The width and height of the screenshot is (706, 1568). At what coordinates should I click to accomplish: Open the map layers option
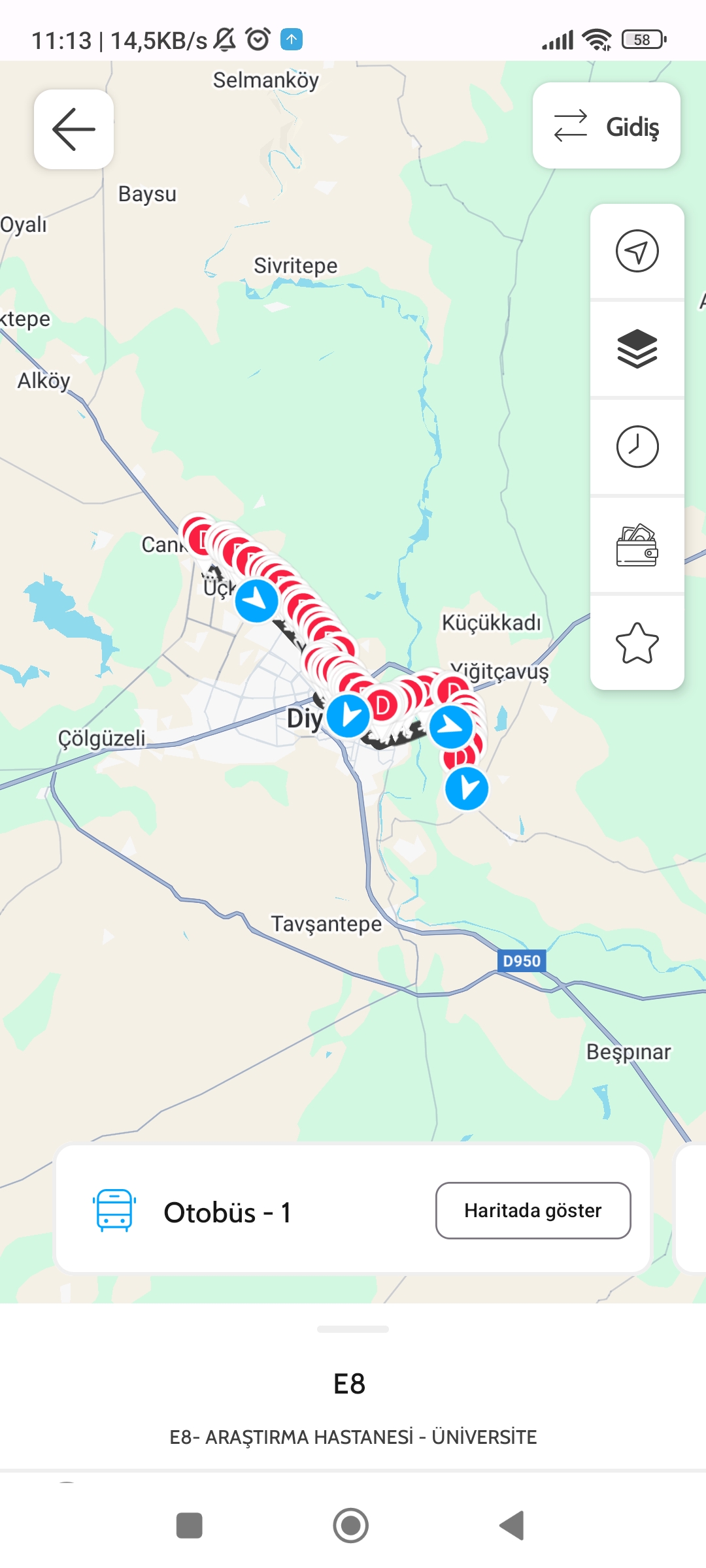pyautogui.click(x=637, y=349)
